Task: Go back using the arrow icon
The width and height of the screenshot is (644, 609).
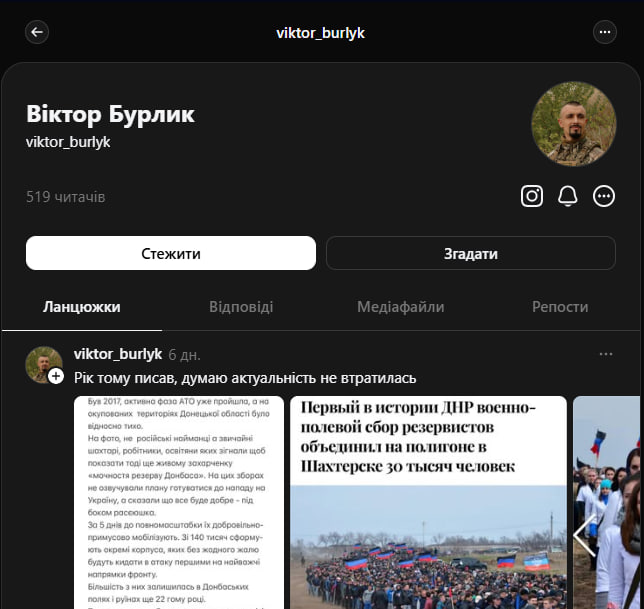Action: pyautogui.click(x=37, y=32)
